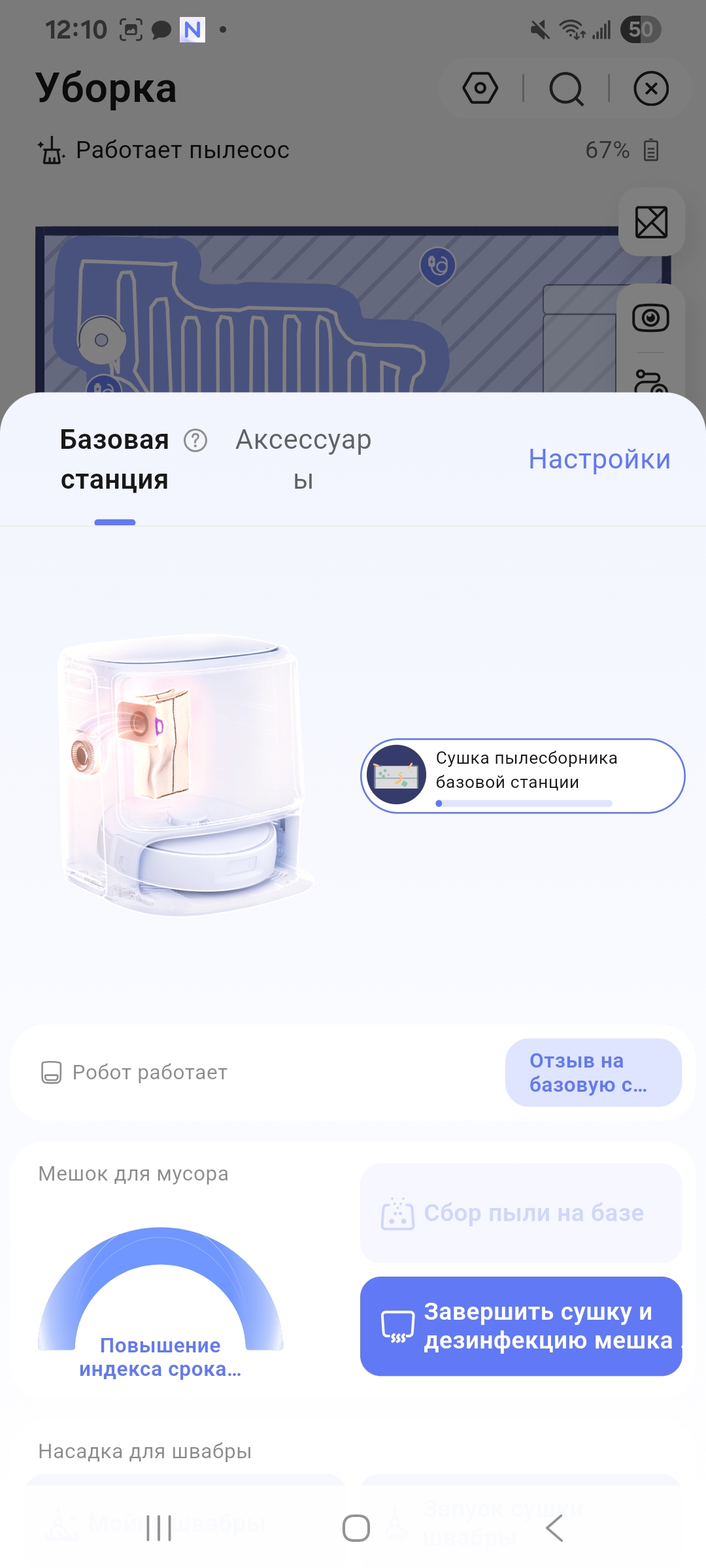Open Сушка пылесборника базовой станции status
Image resolution: width=706 pixels, height=1568 pixels.
point(522,776)
